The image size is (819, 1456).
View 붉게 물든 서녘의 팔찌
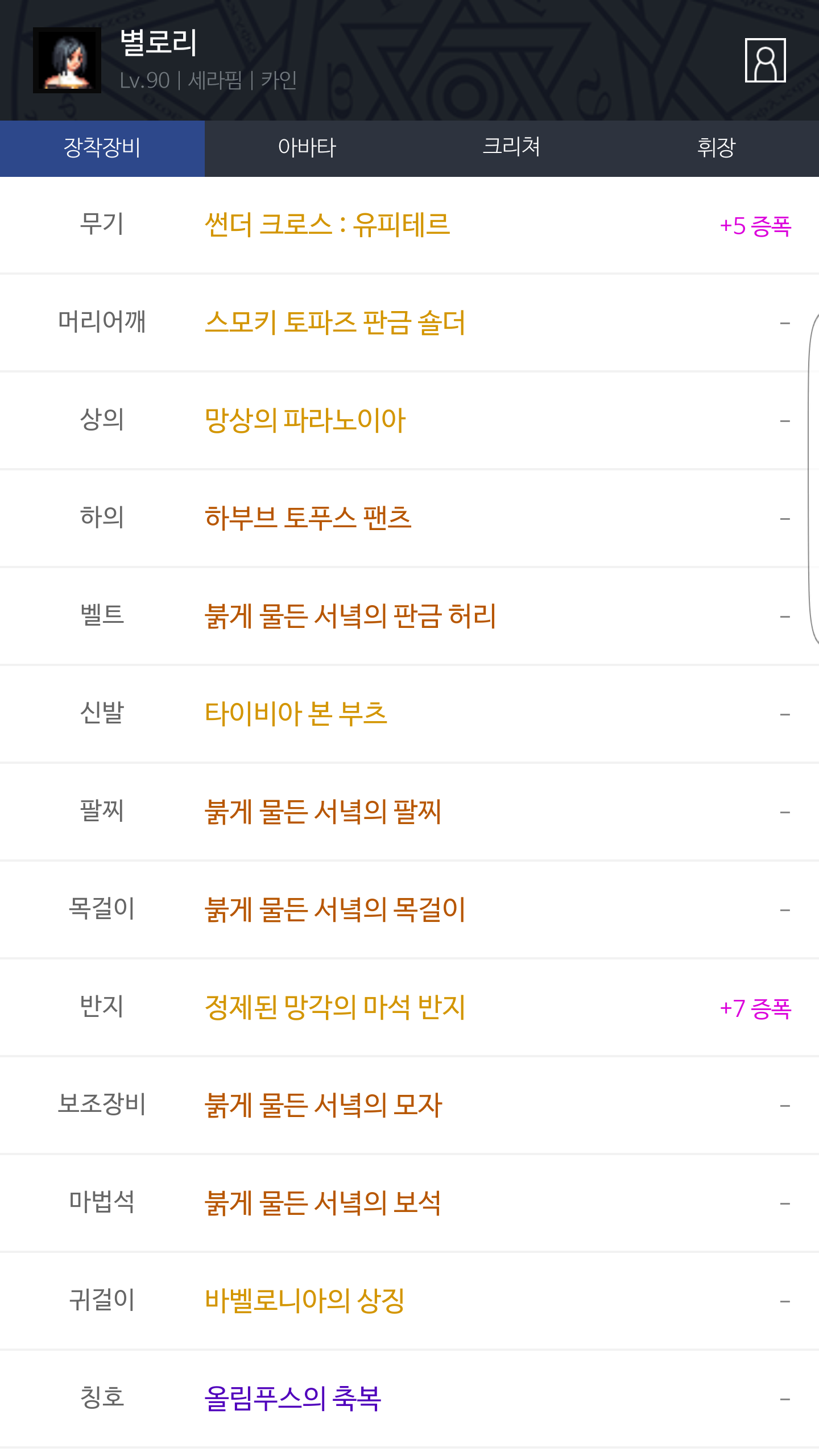[323, 812]
